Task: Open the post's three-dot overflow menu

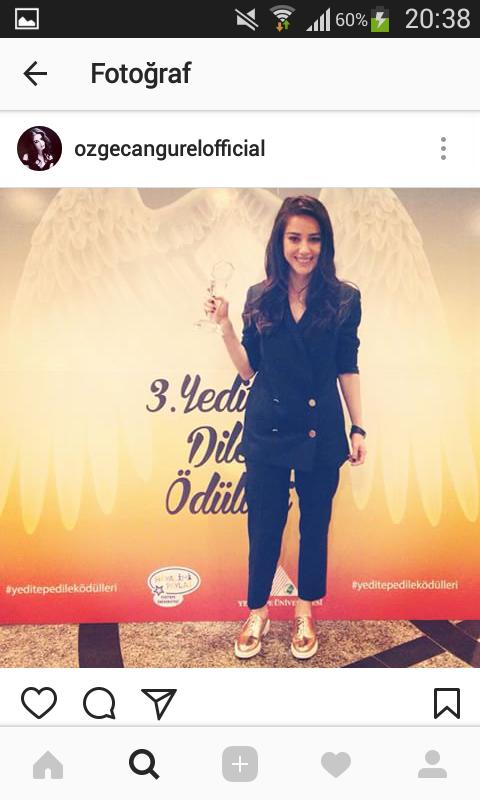Action: click(x=443, y=148)
